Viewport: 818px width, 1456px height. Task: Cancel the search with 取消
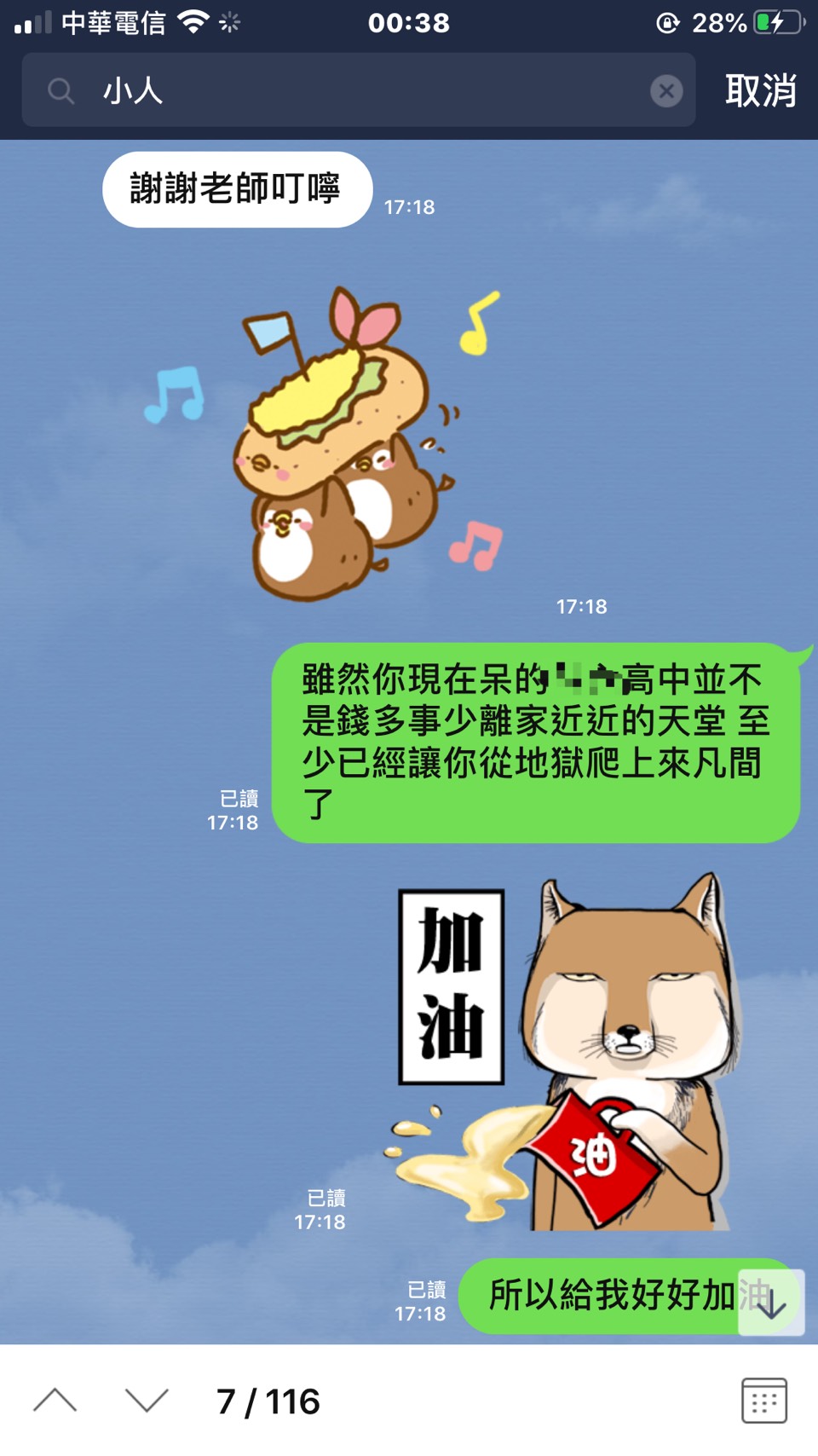pyautogui.click(x=760, y=90)
